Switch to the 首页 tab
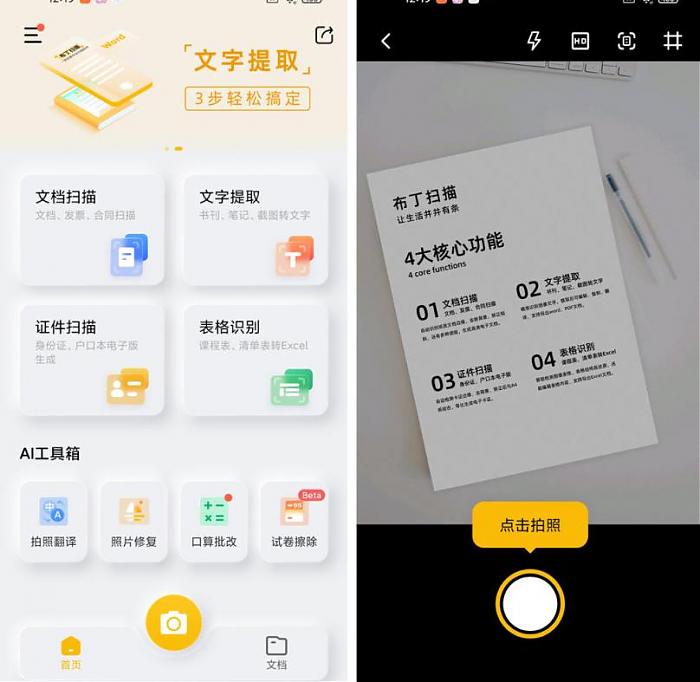Screen dimensions: 700x682 coord(70,653)
